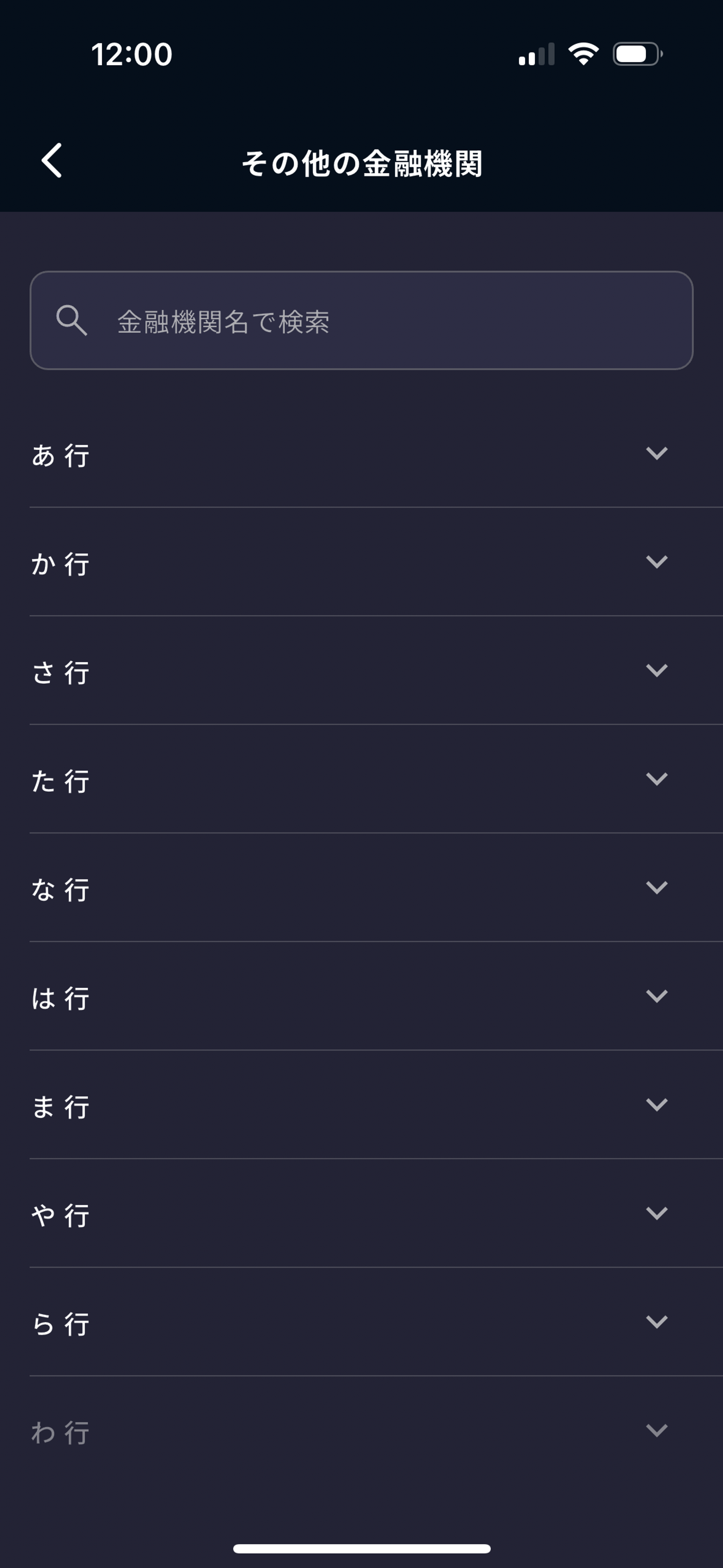Expand the や行 section
Viewport: 723px width, 1568px height.
pos(361,1214)
